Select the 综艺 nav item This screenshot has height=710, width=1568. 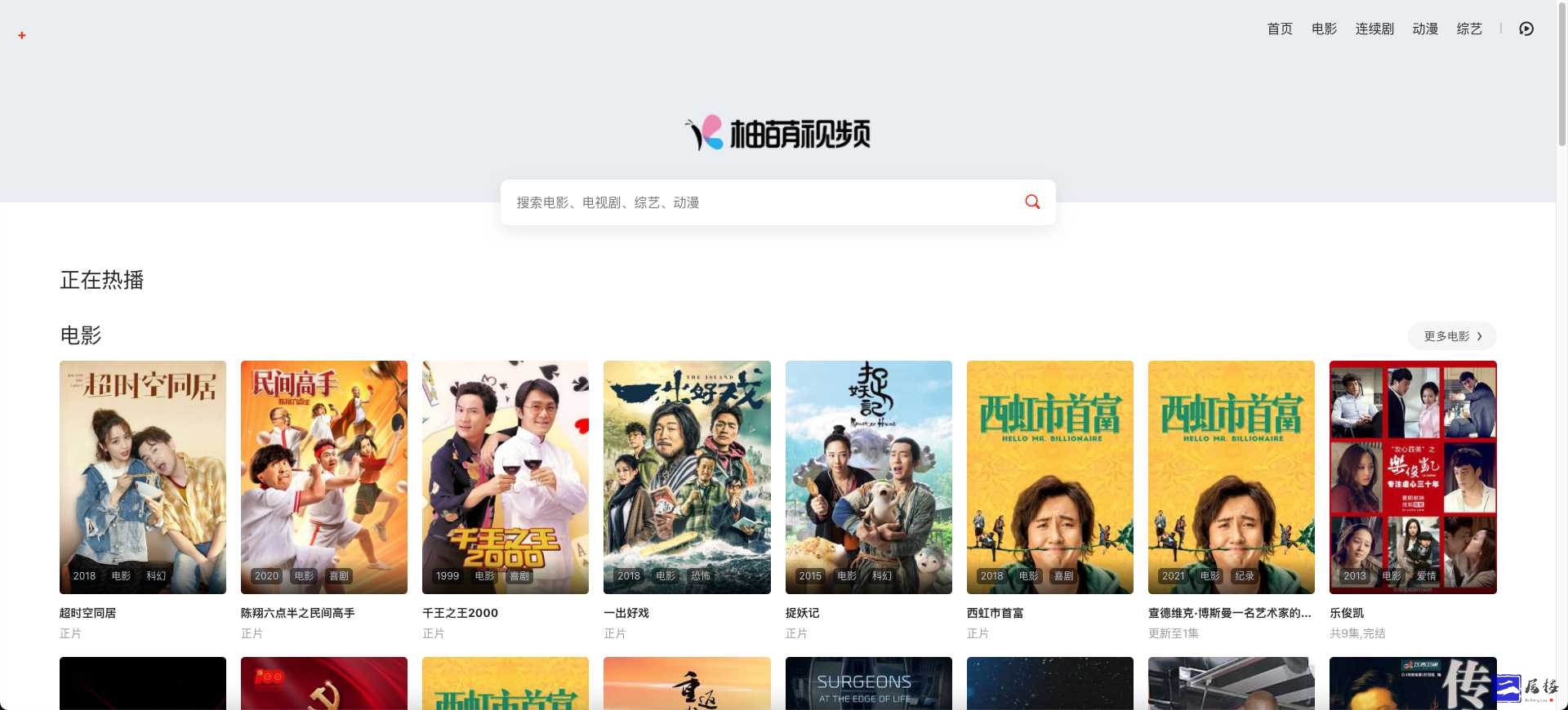click(1469, 29)
